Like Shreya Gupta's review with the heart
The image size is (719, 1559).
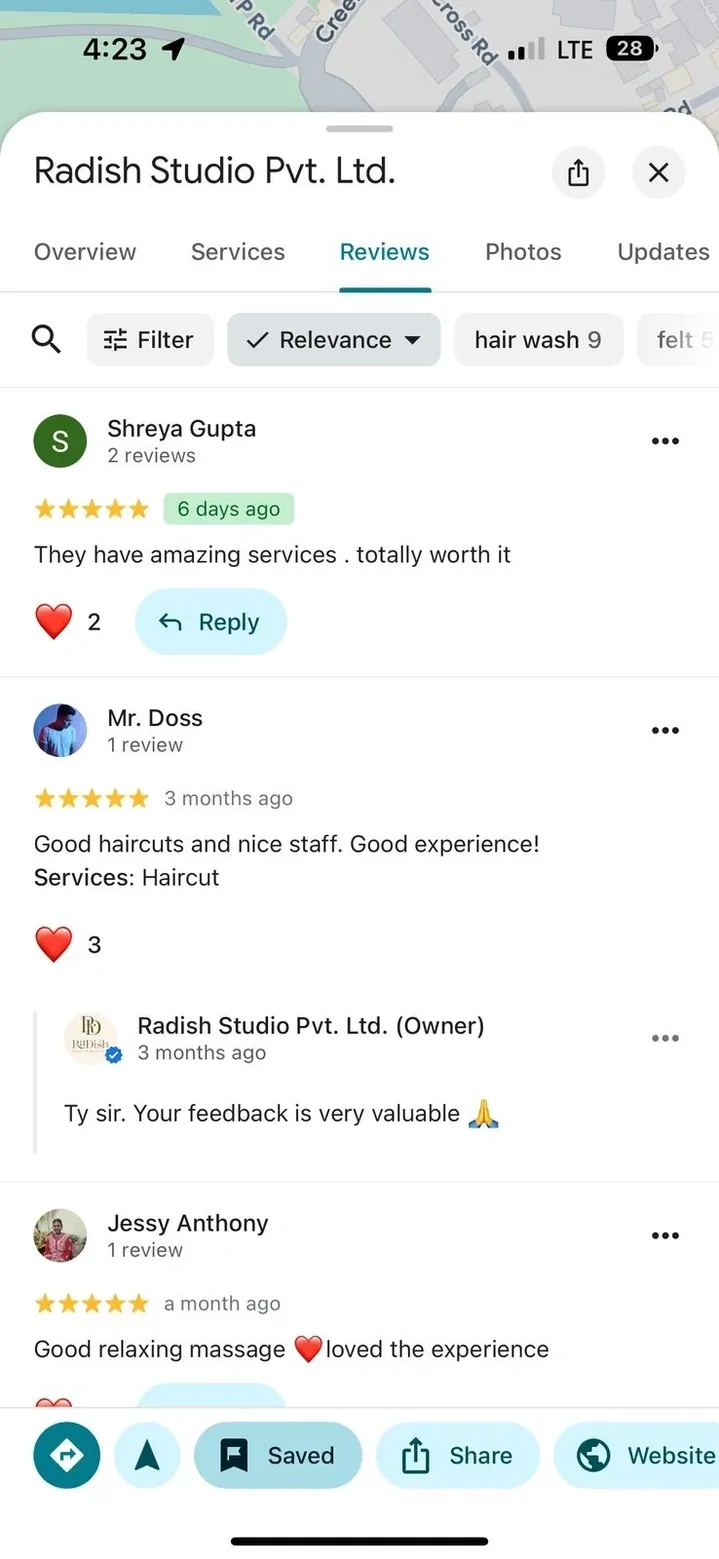click(x=54, y=622)
